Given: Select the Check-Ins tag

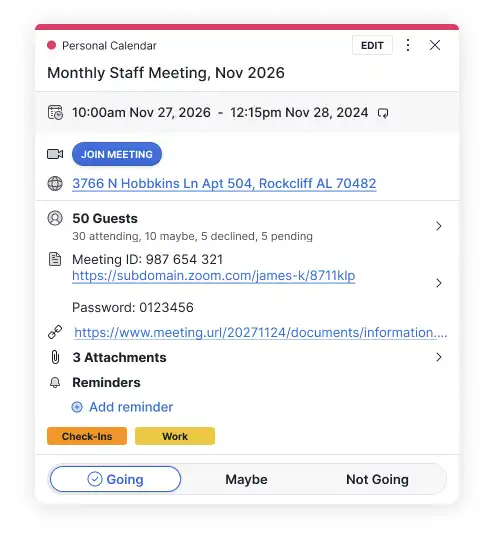Looking at the screenshot, I should (87, 436).
